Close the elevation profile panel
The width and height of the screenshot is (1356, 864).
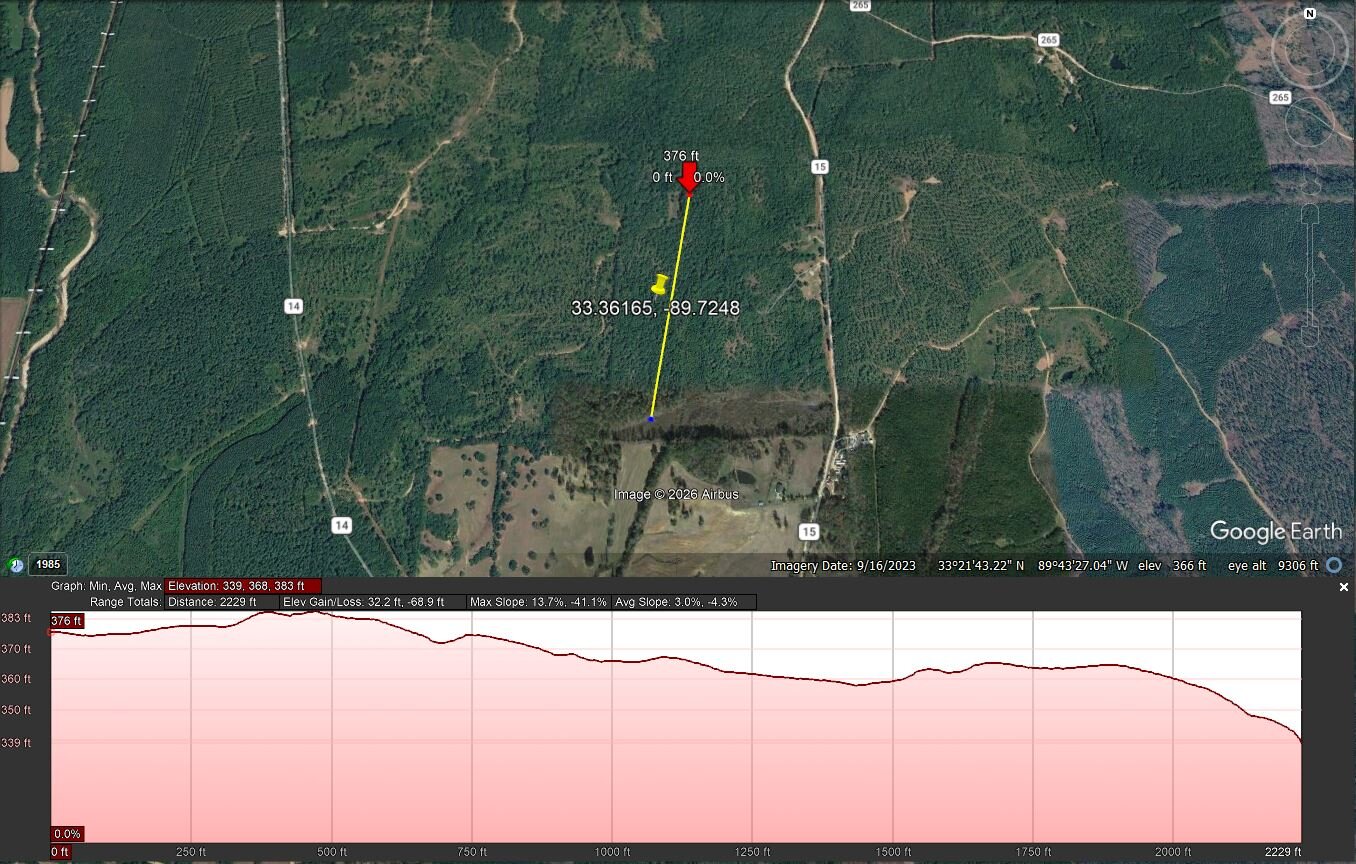click(1344, 588)
